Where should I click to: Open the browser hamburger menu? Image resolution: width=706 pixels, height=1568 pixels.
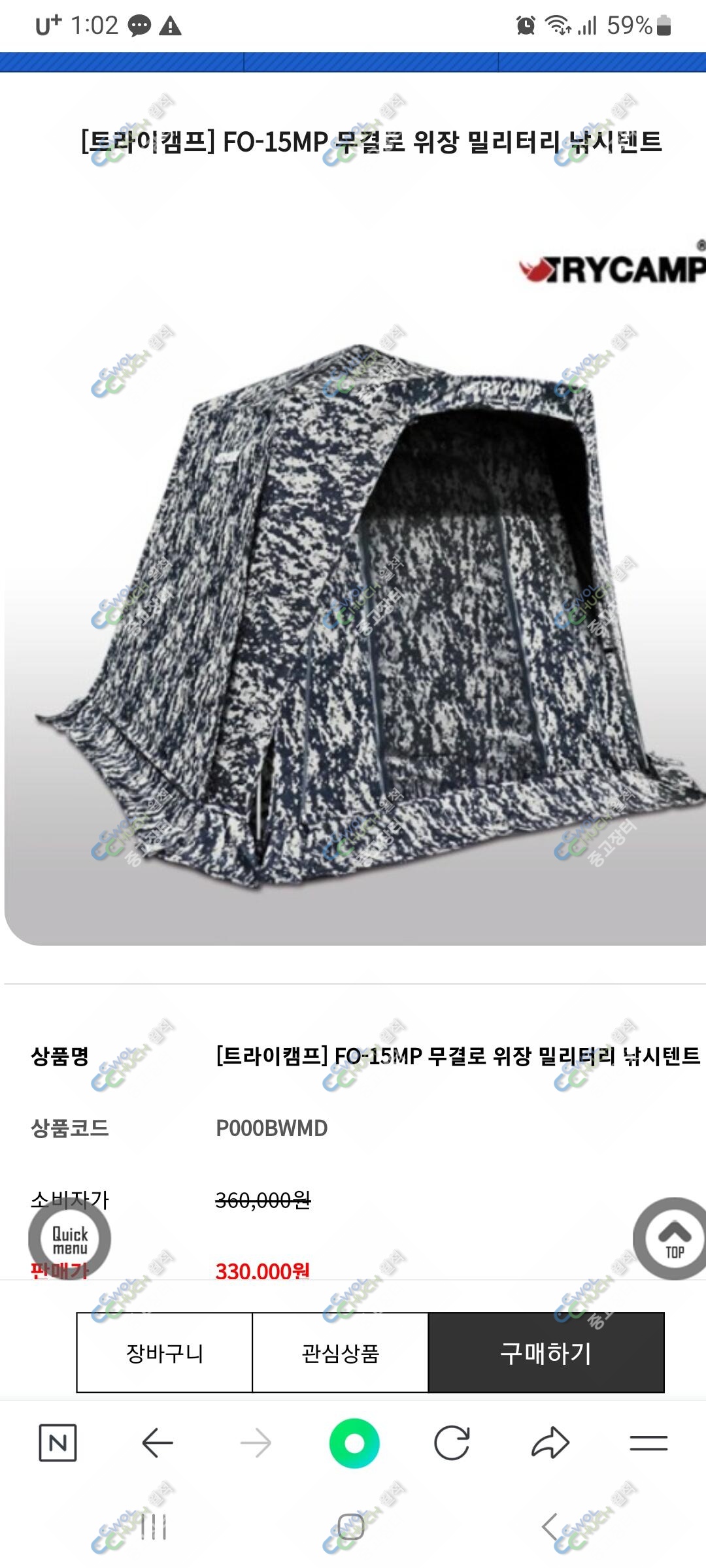tap(648, 1443)
